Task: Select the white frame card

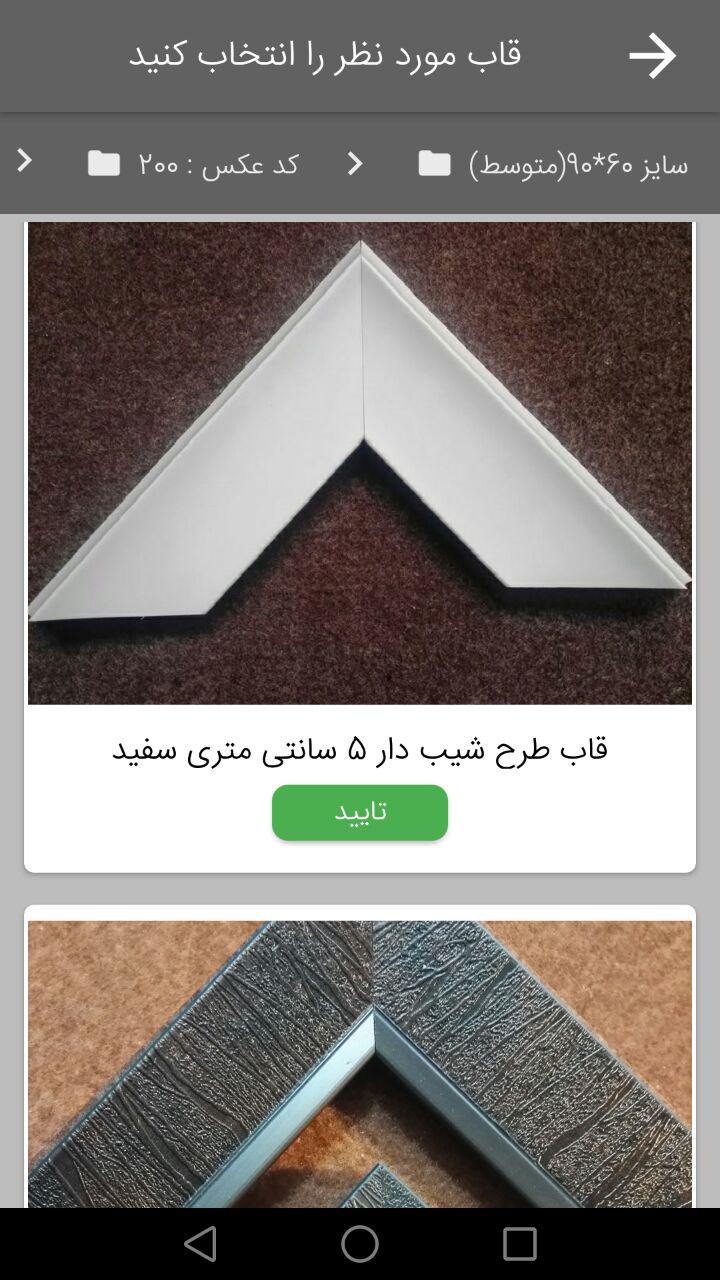Action: (360, 540)
